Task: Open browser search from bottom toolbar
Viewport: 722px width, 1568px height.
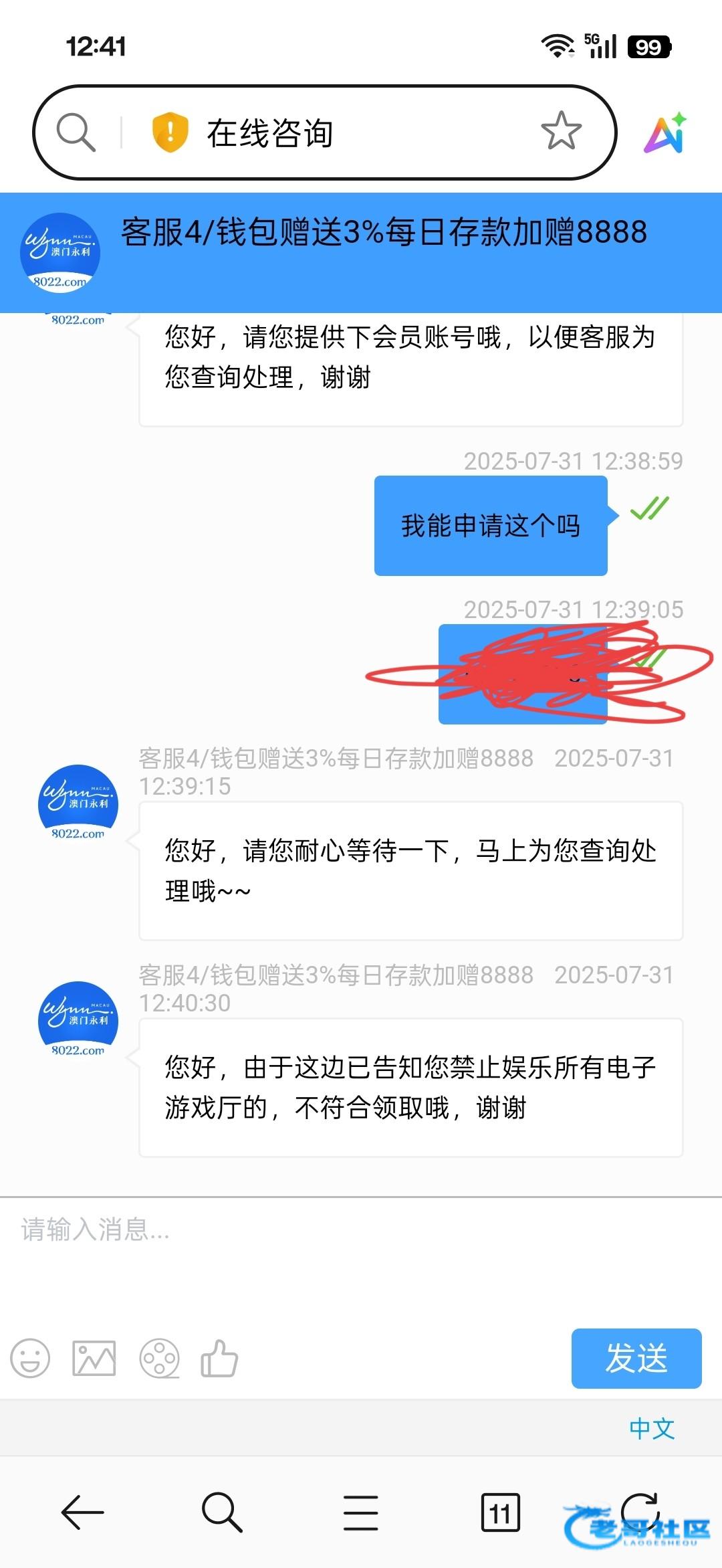Action: point(221,1512)
